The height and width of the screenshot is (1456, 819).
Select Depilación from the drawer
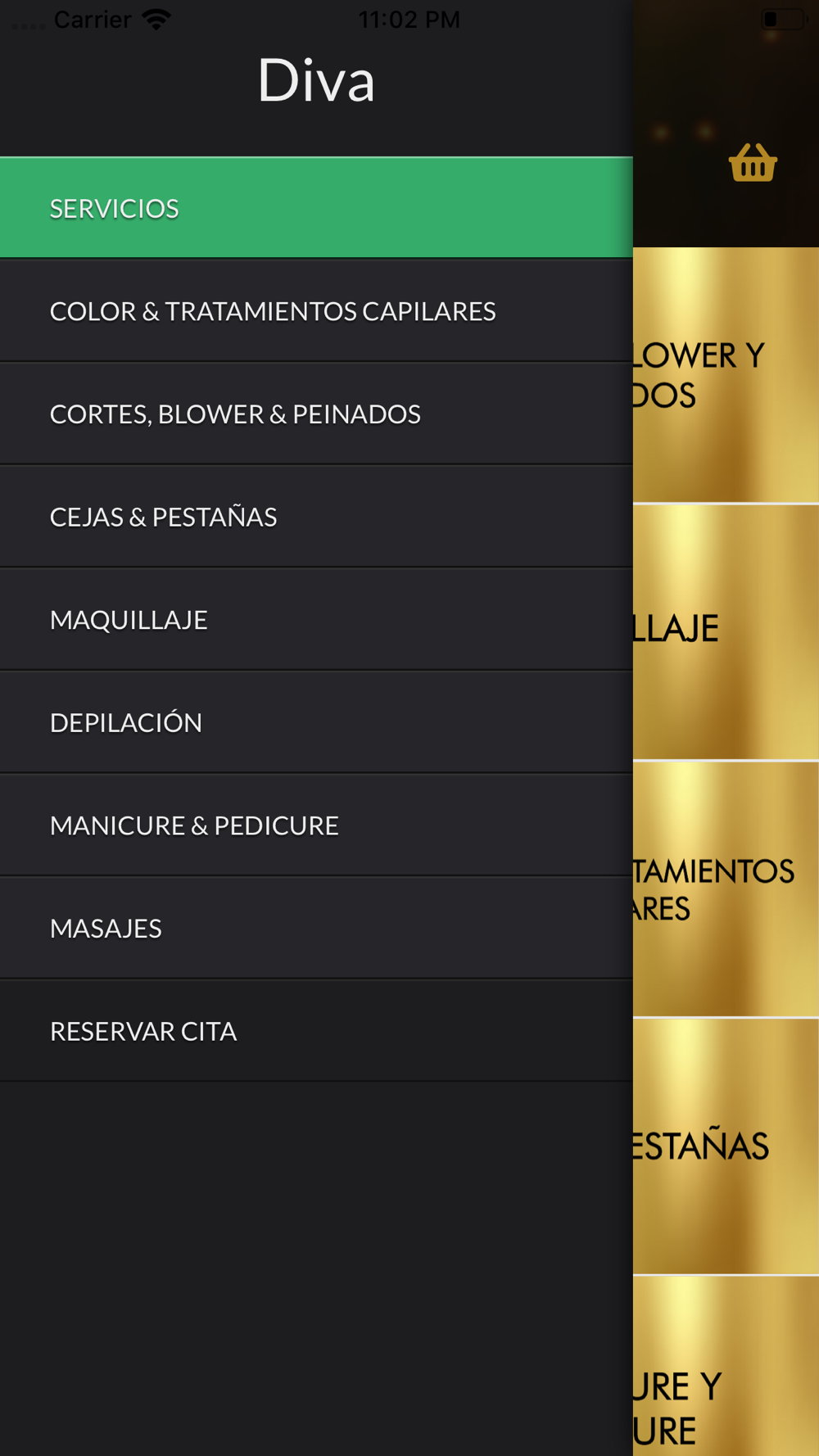[x=316, y=722]
